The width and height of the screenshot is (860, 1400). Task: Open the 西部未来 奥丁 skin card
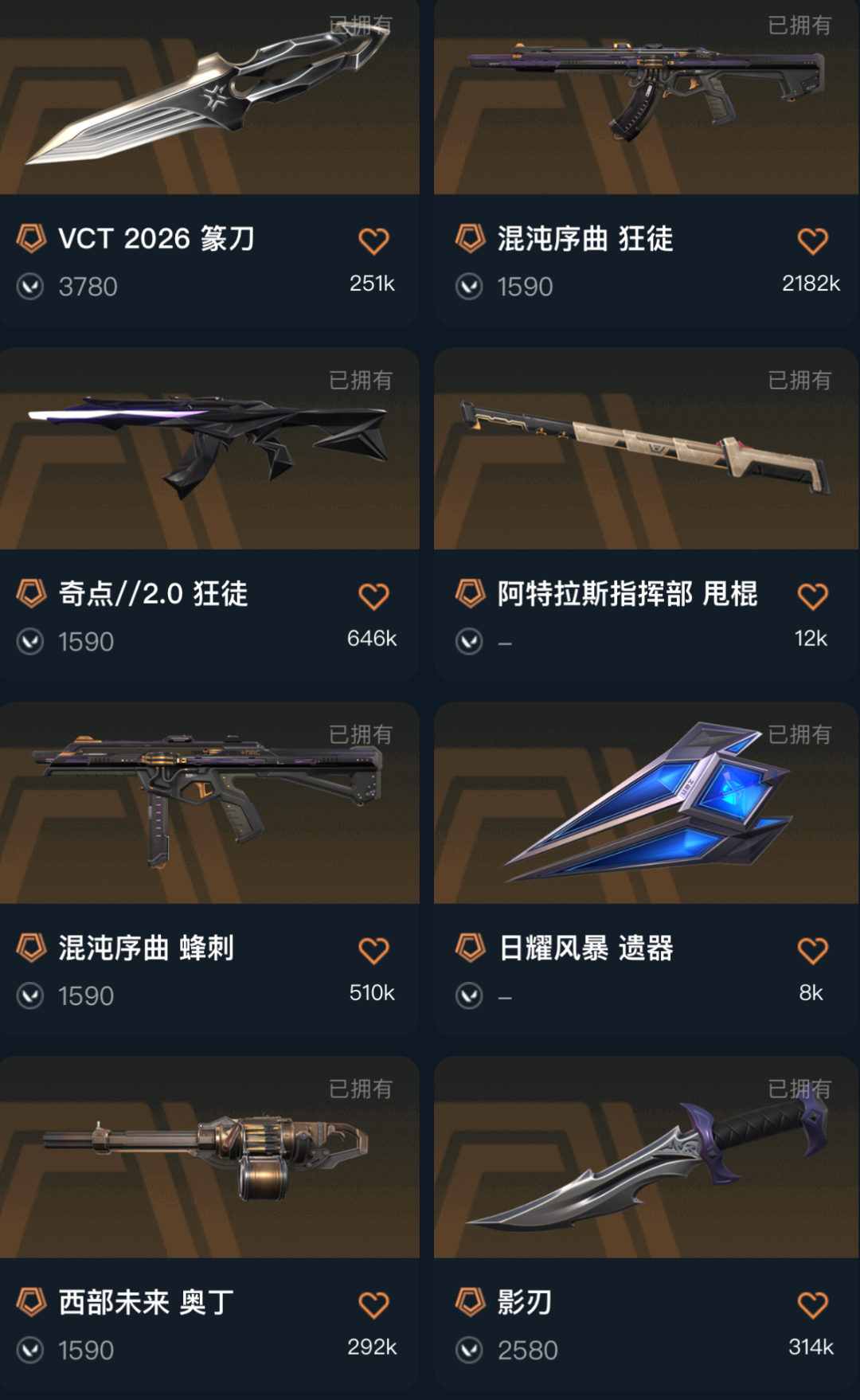pos(209,1159)
